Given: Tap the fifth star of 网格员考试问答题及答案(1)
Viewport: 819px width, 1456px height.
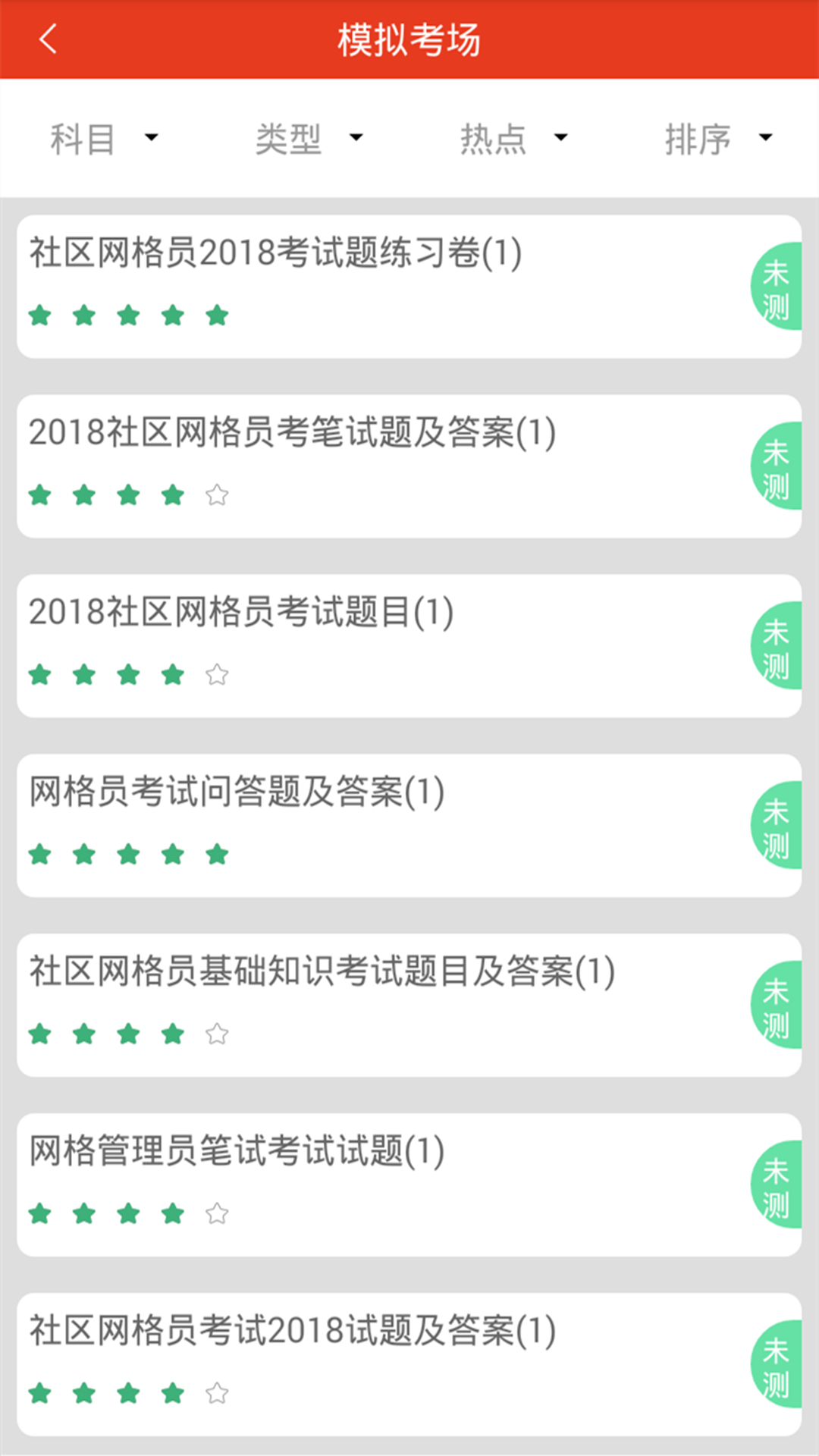Looking at the screenshot, I should point(216,854).
